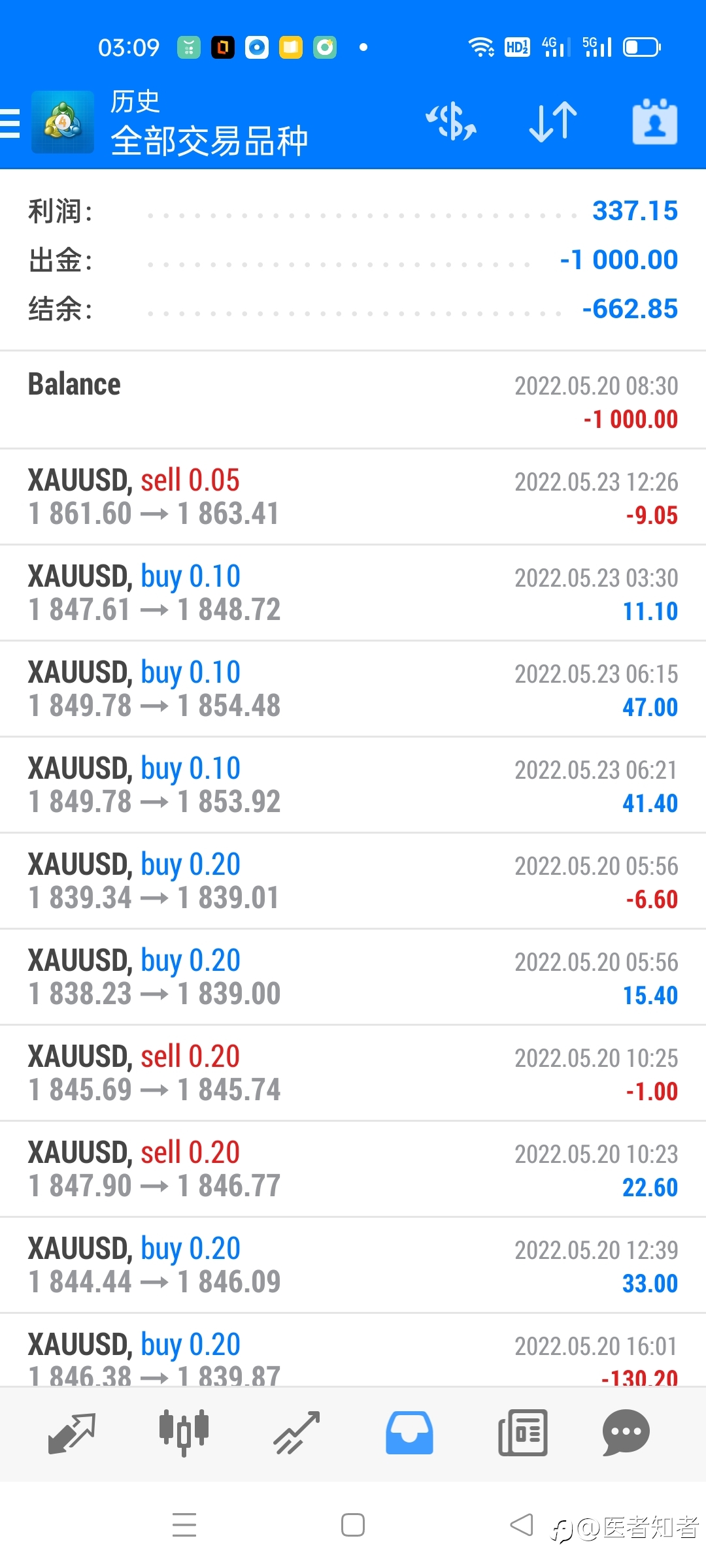View the trade with profit 15.40
The width and height of the screenshot is (706, 1568).
[x=353, y=977]
